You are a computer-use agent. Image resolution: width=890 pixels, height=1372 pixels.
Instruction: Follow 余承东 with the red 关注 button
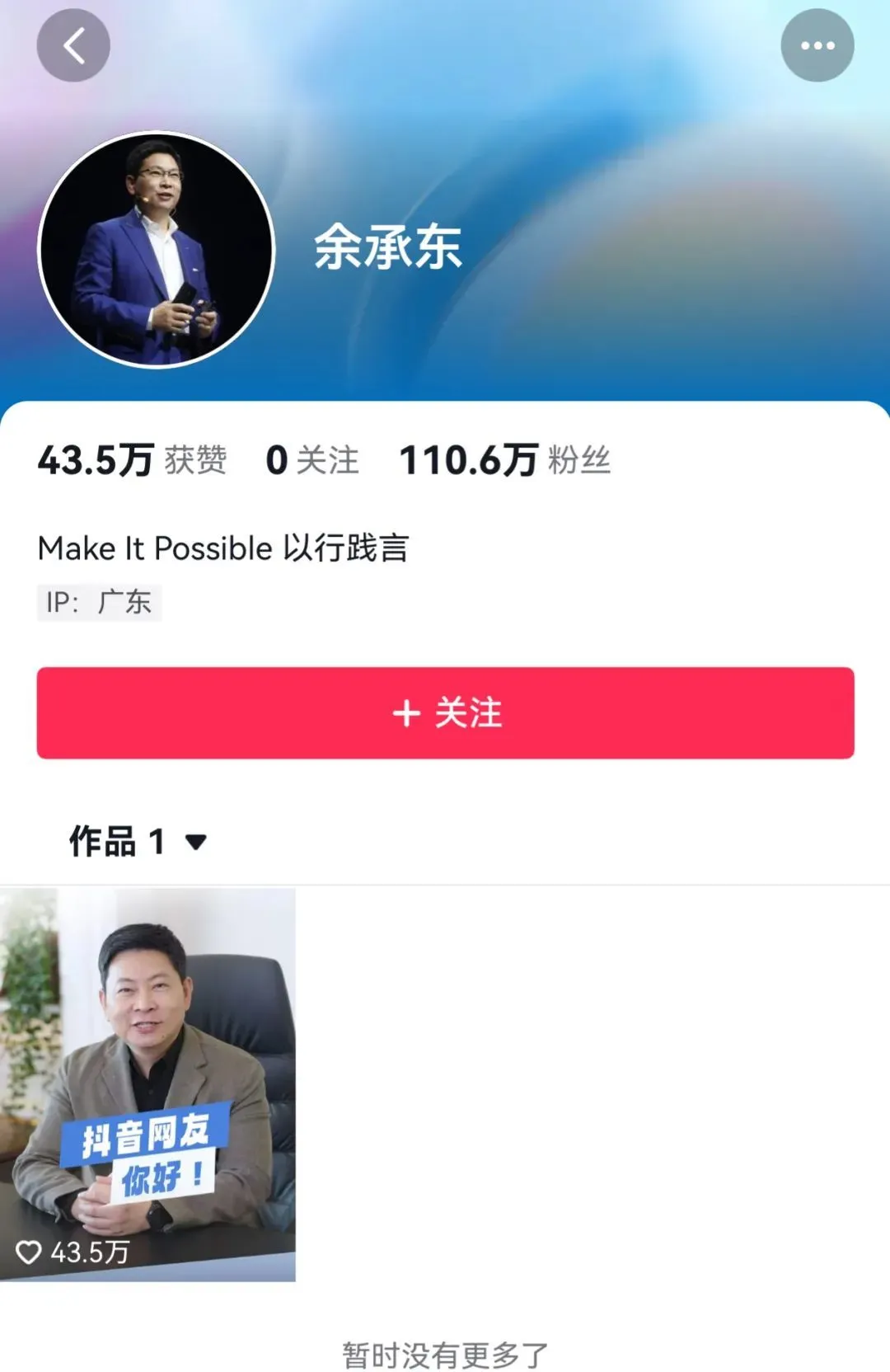pyautogui.click(x=445, y=712)
